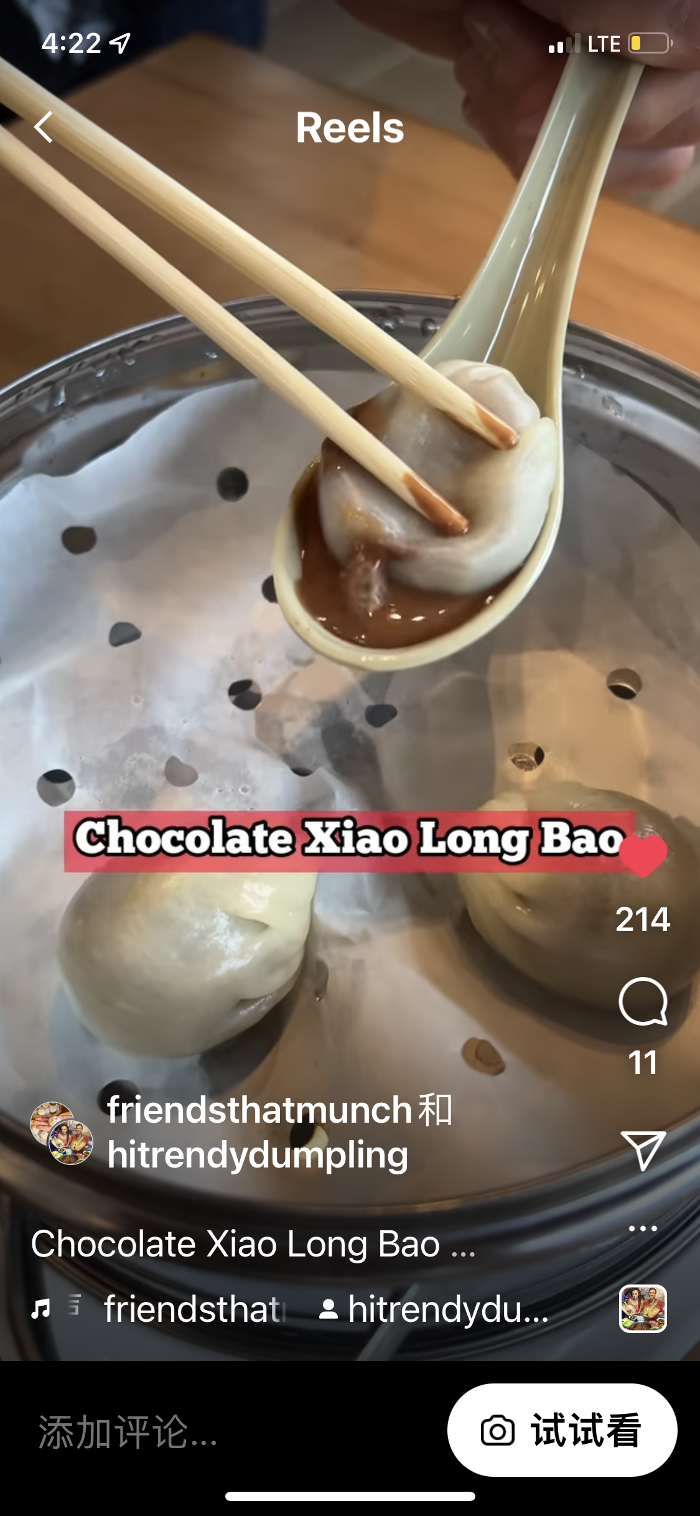Viewport: 700px width, 1516px height.
Task: Like the Chocolate Xiao Long Bao reel
Action: (x=643, y=856)
